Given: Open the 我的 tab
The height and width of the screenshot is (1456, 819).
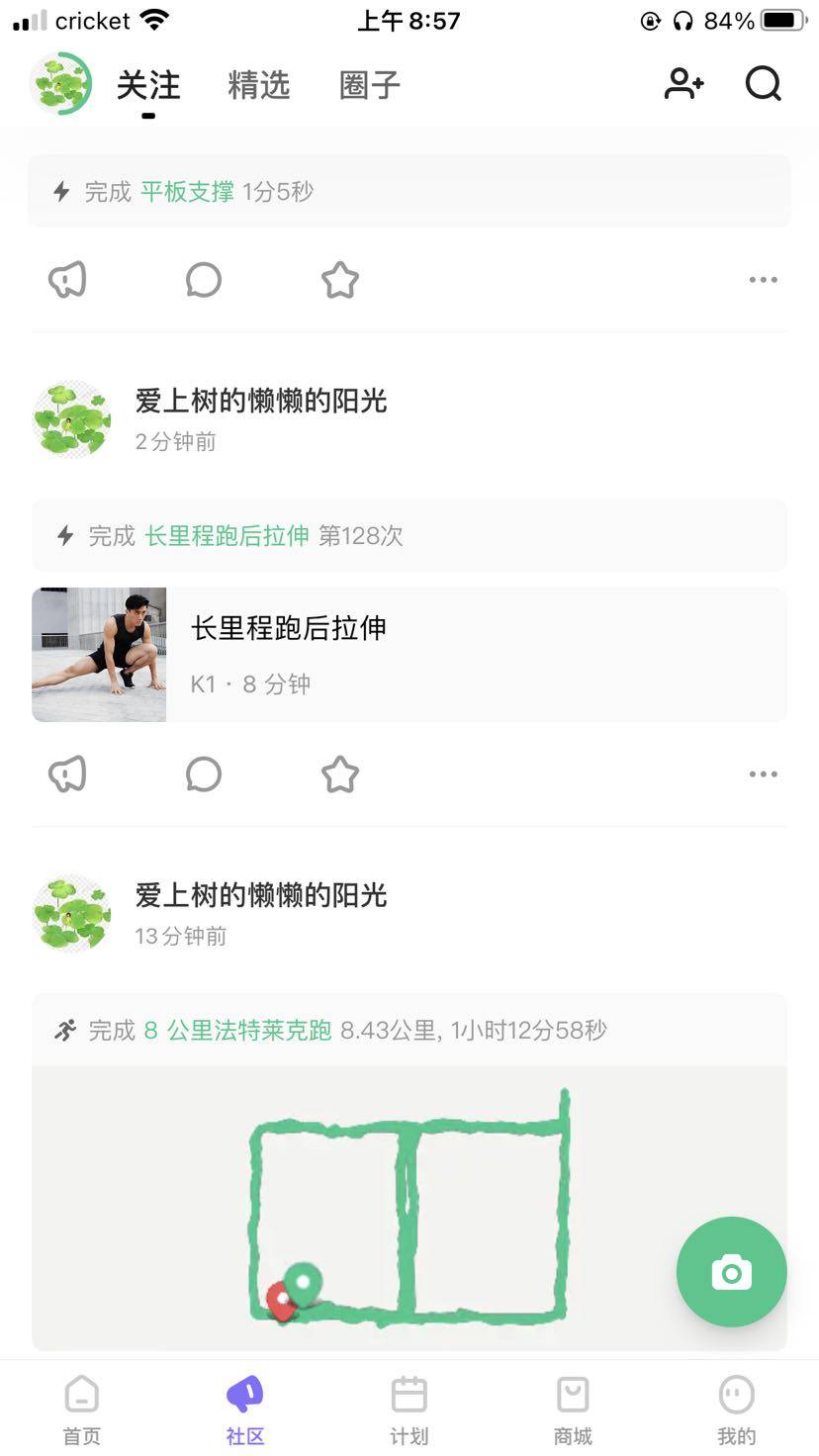Looking at the screenshot, I should tap(736, 1410).
